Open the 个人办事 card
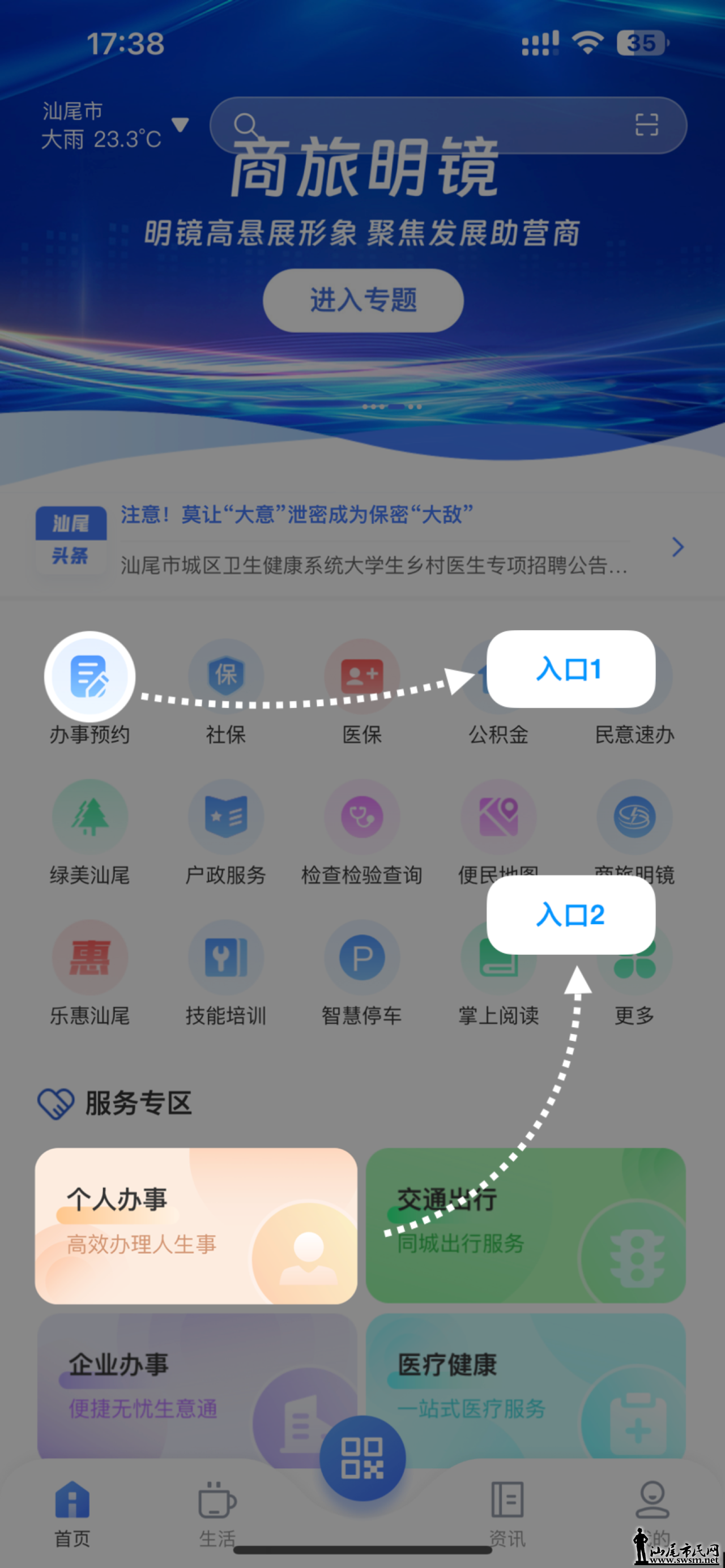 click(195, 1225)
